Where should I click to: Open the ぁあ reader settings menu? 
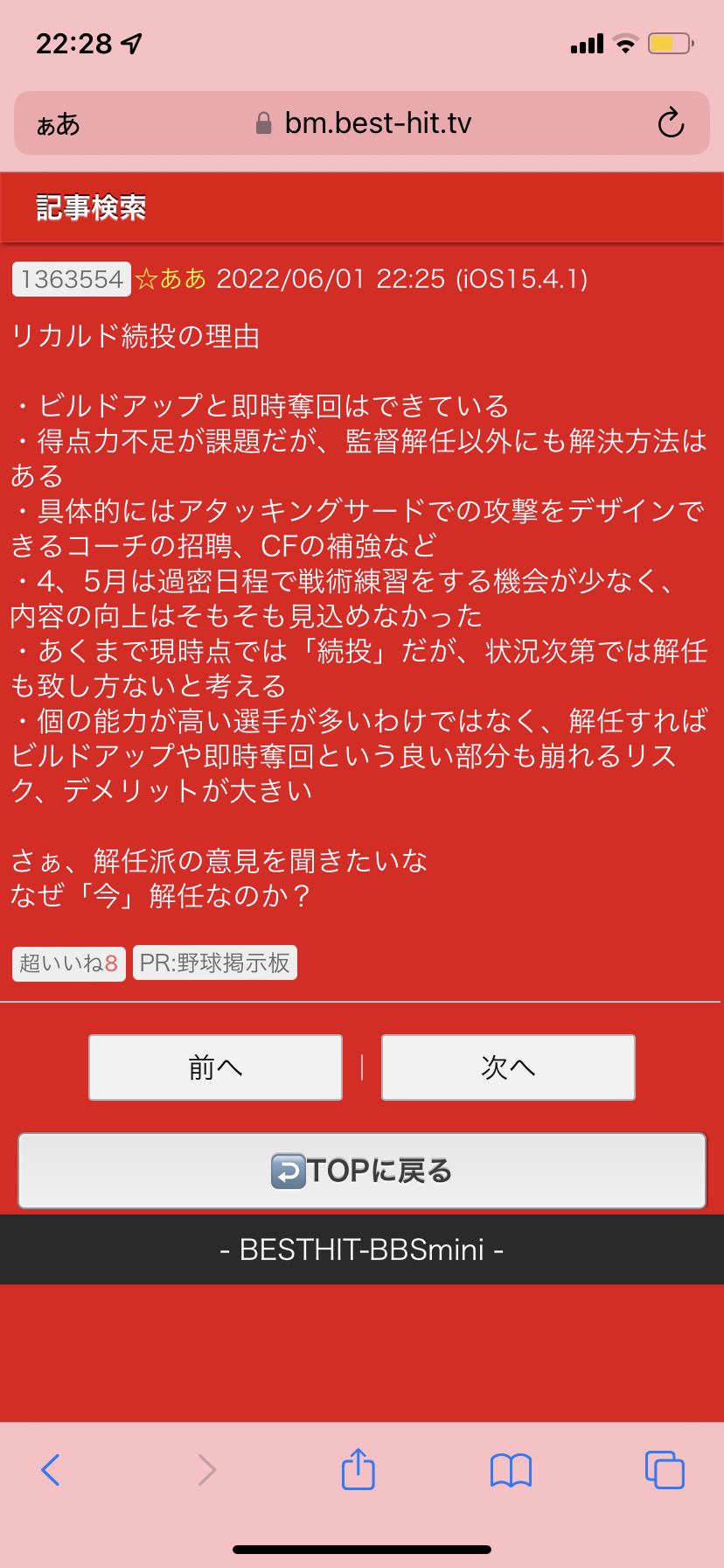pos(58,124)
